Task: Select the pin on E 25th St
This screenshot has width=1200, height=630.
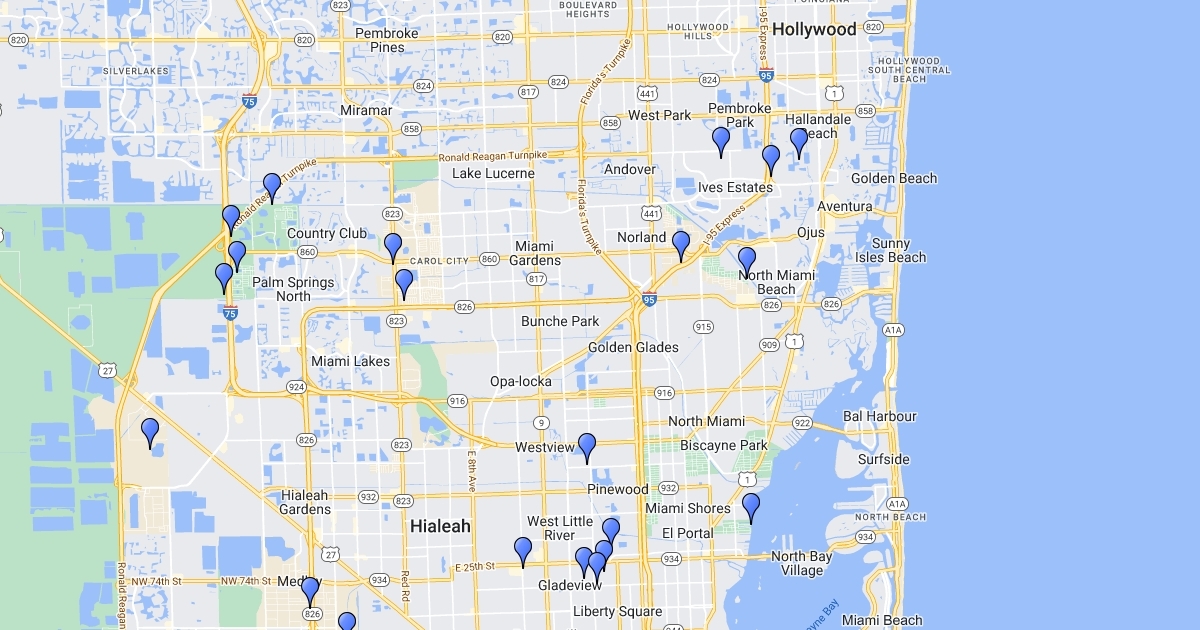Action: click(523, 550)
